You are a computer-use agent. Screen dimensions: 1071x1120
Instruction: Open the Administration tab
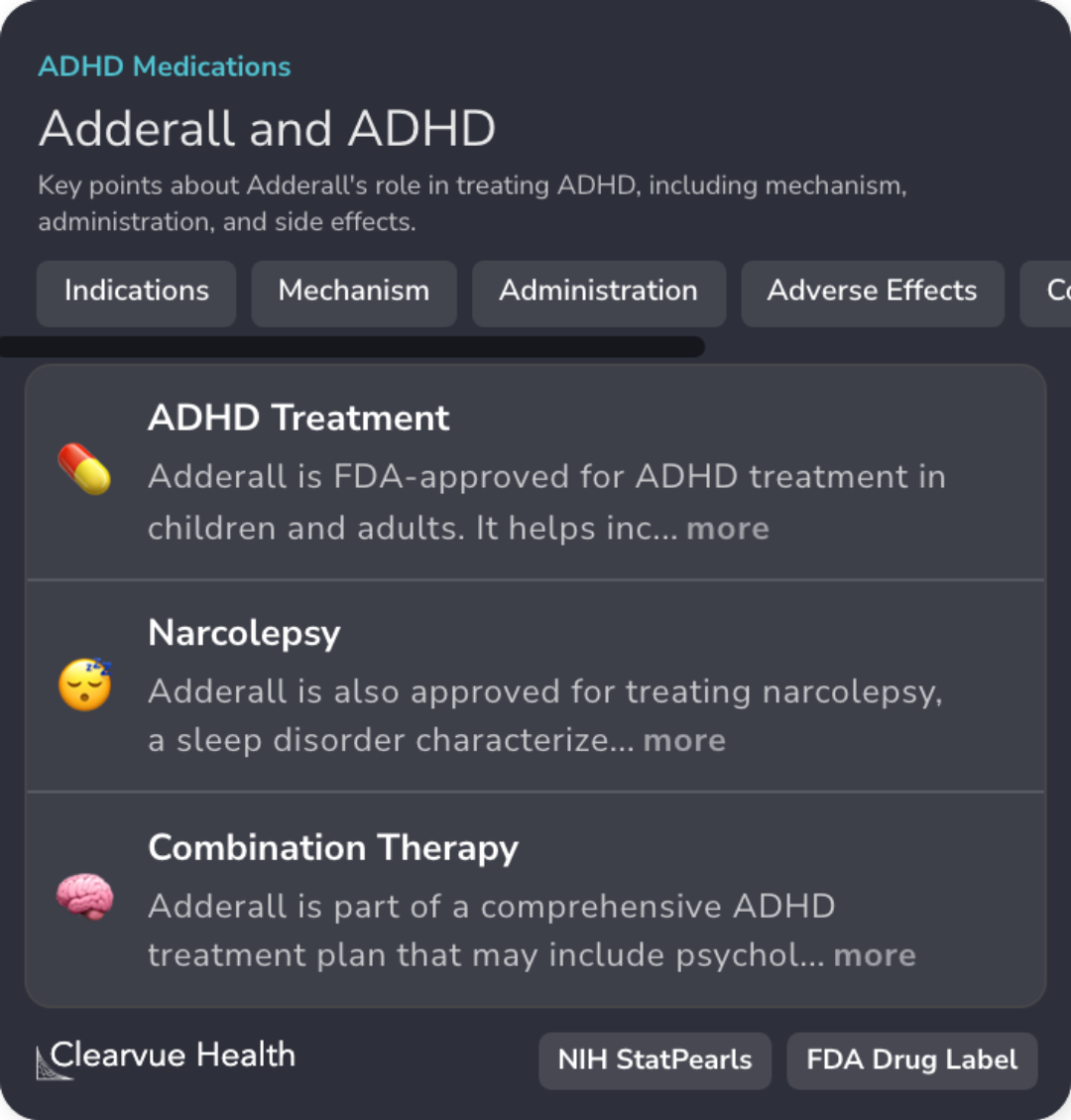(598, 292)
